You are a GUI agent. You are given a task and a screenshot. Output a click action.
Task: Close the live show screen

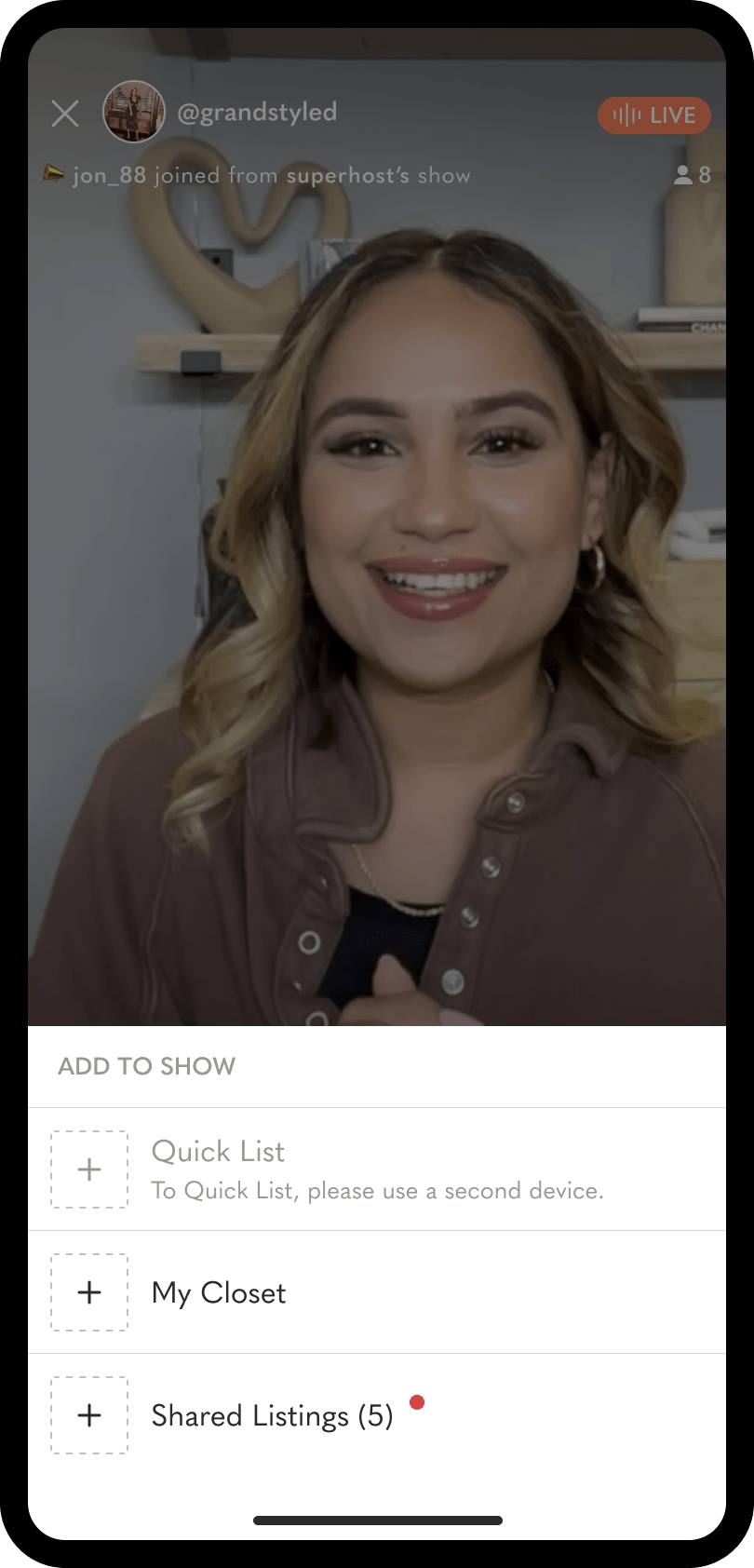pyautogui.click(x=65, y=114)
